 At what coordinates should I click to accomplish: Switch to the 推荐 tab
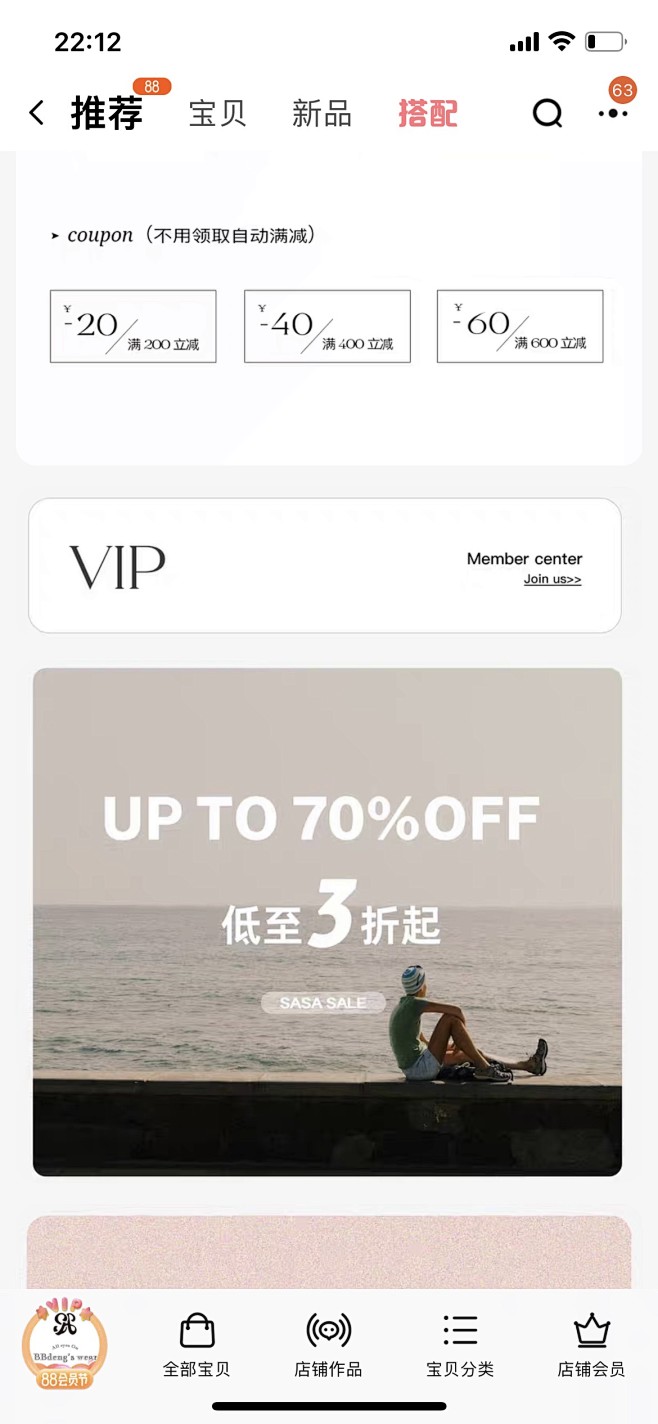tap(107, 113)
